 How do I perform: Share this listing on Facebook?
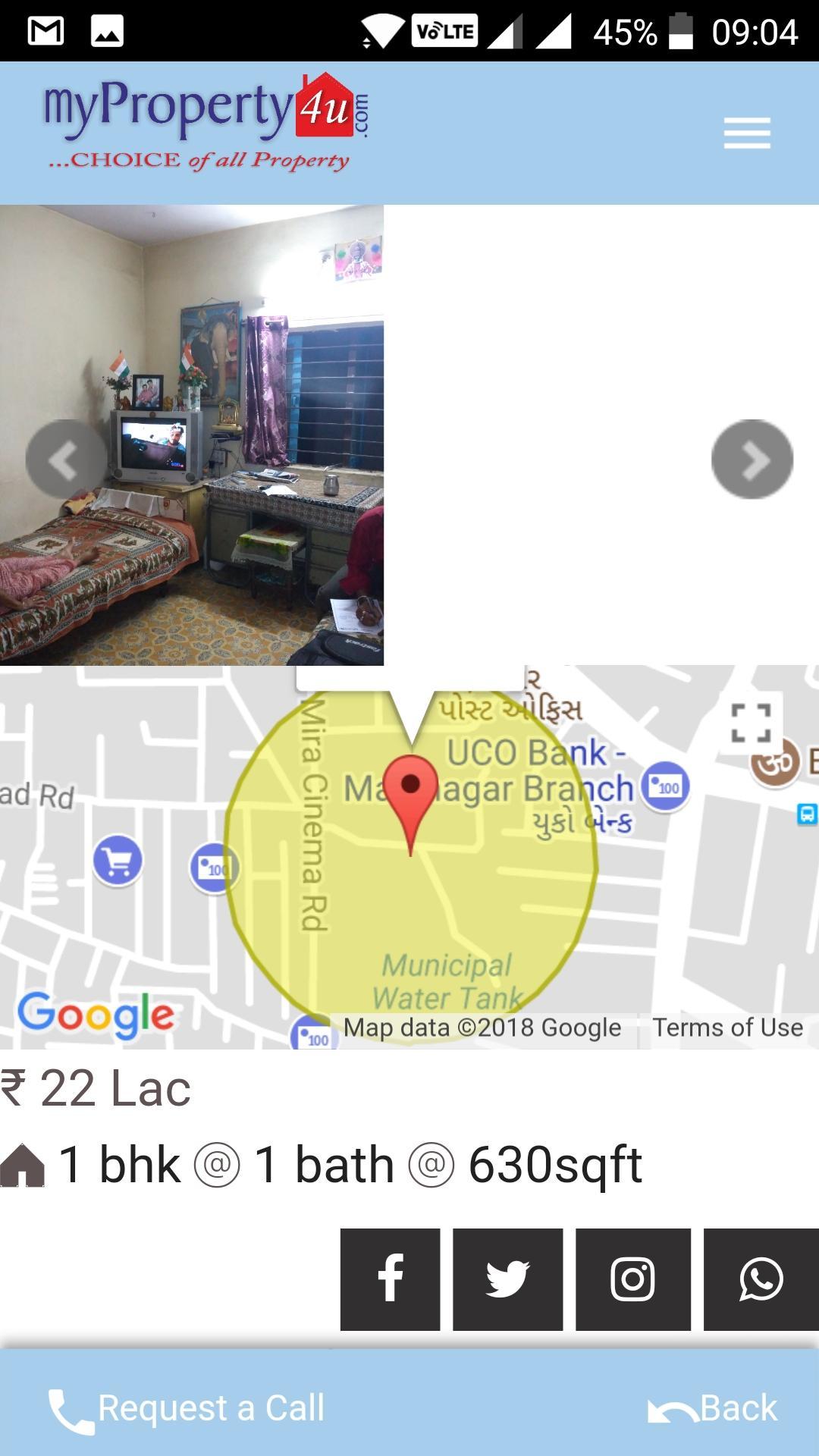[390, 1279]
